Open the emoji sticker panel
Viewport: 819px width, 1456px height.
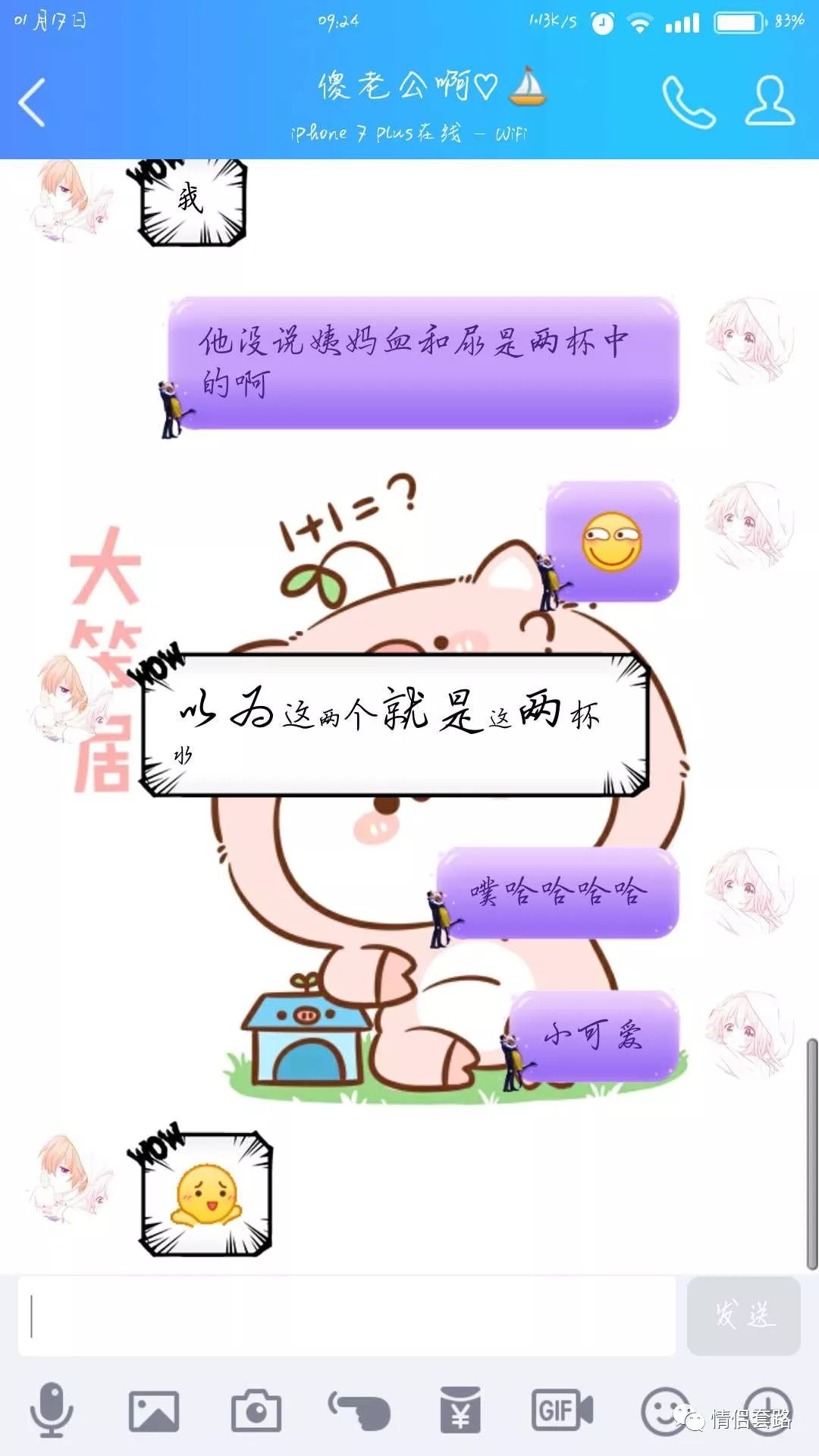coord(663,1411)
